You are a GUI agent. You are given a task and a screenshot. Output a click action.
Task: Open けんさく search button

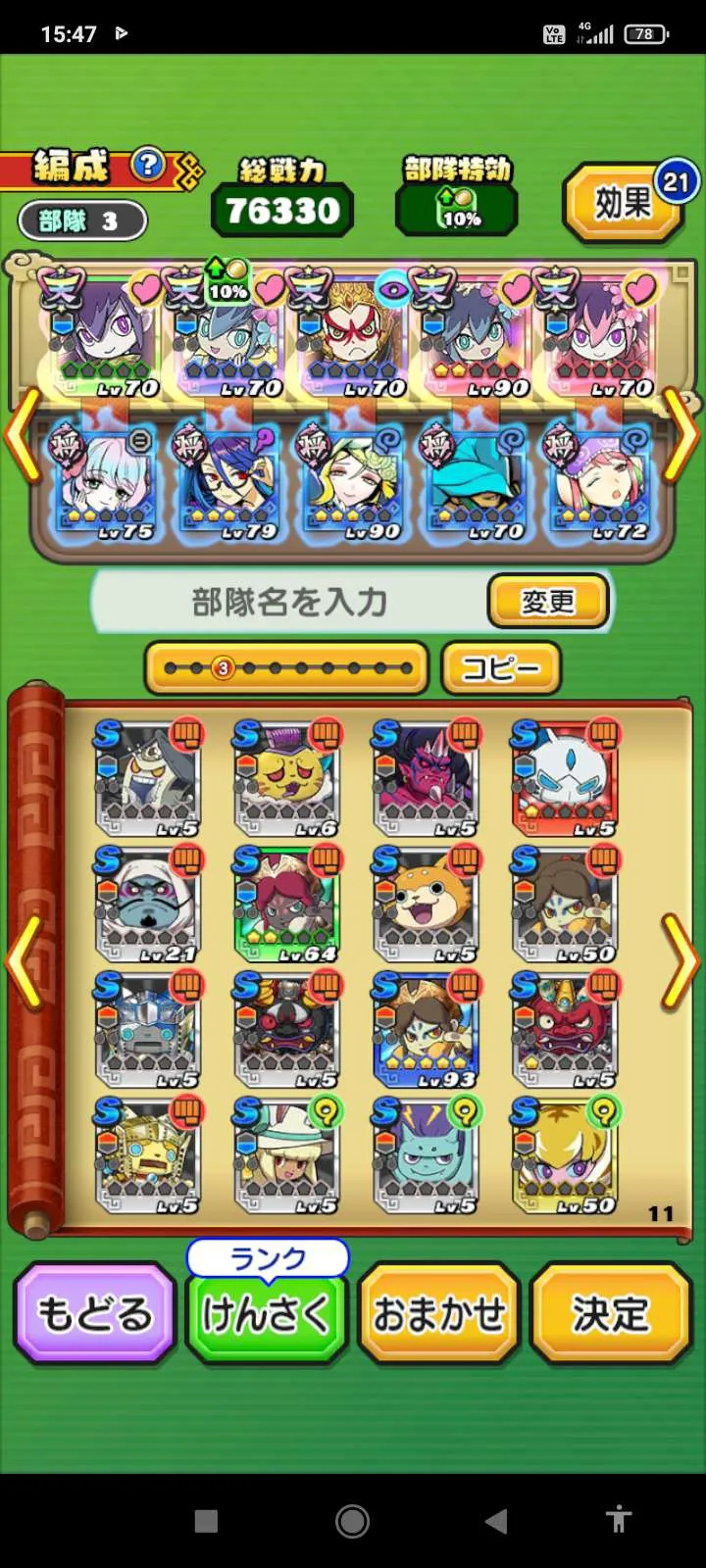click(267, 1313)
